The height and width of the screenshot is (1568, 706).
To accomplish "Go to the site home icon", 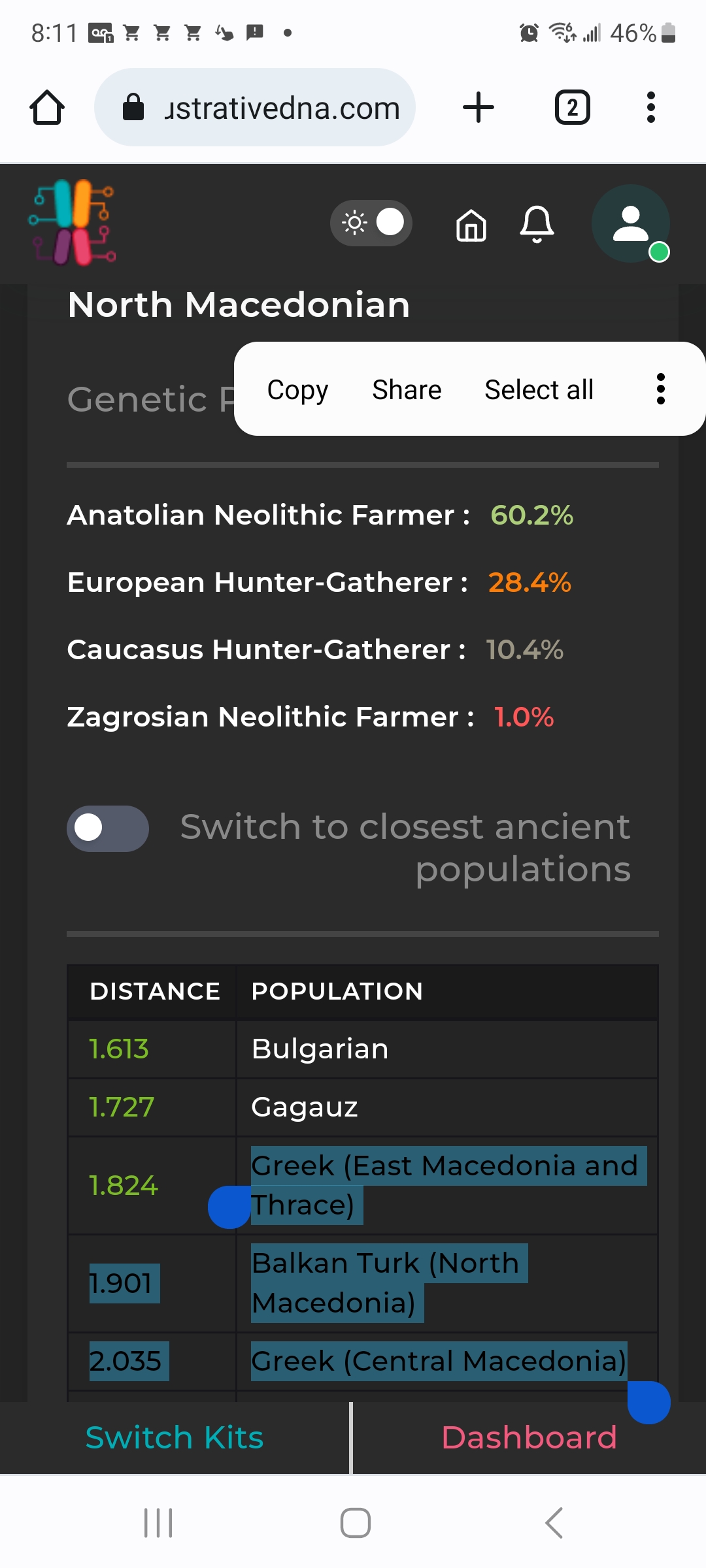I will click(471, 225).
